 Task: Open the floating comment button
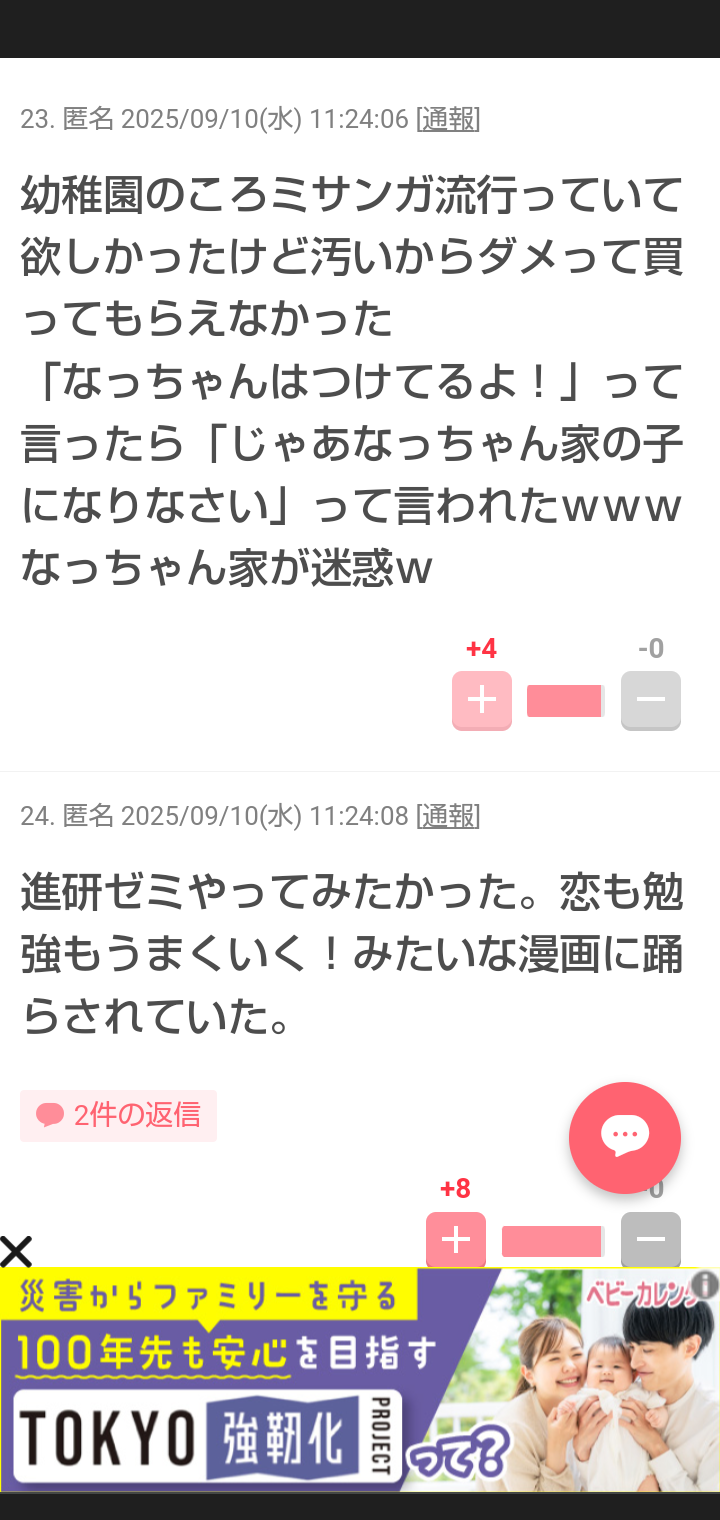click(624, 1137)
